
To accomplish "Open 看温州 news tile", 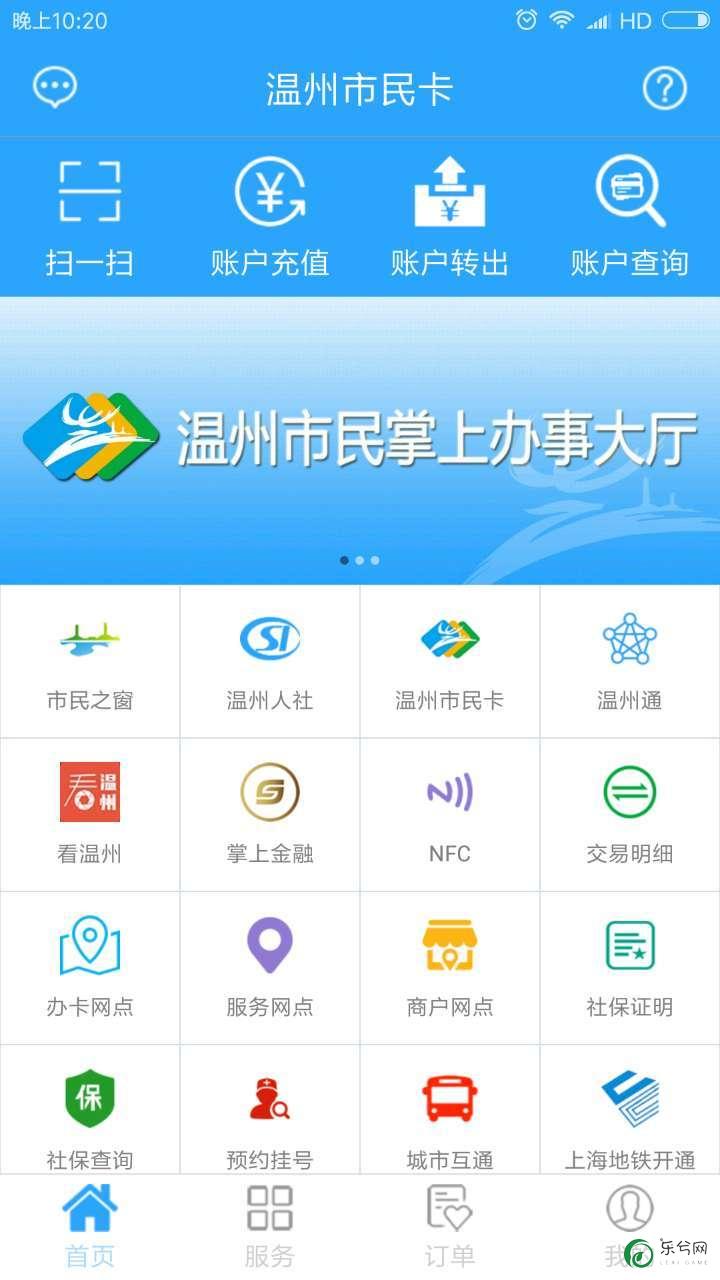I will point(90,815).
